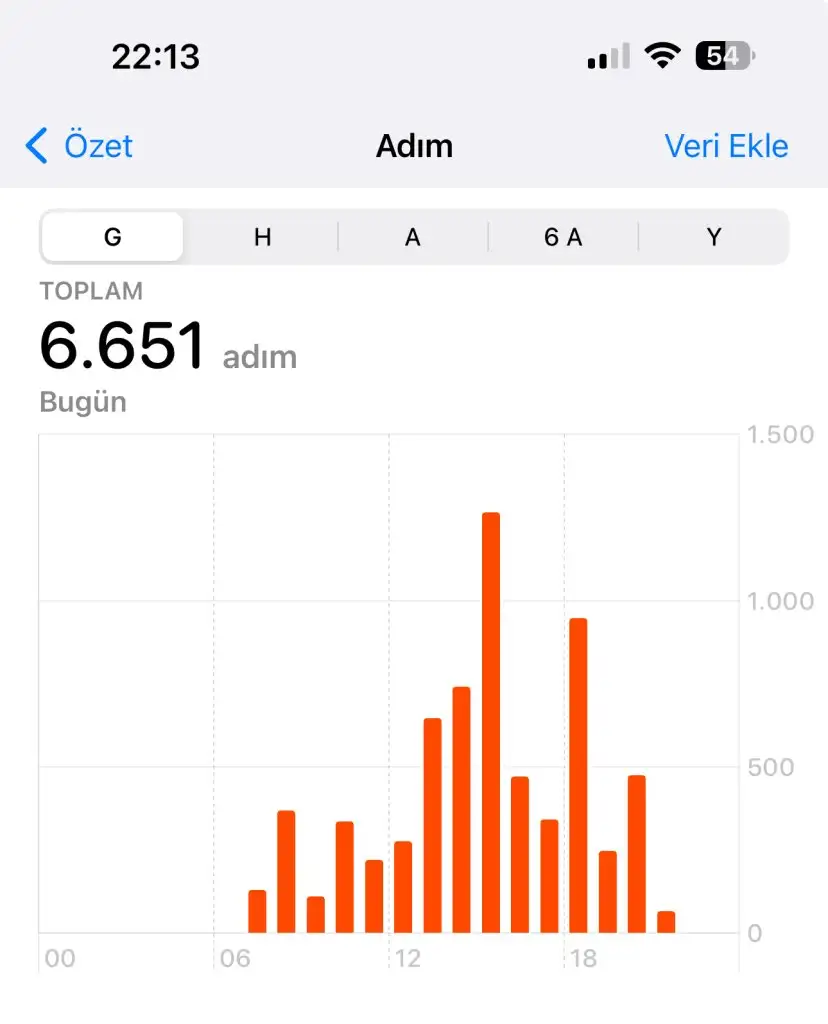The image size is (828, 1024).
Task: Switch to the A monthly view
Action: point(412,237)
